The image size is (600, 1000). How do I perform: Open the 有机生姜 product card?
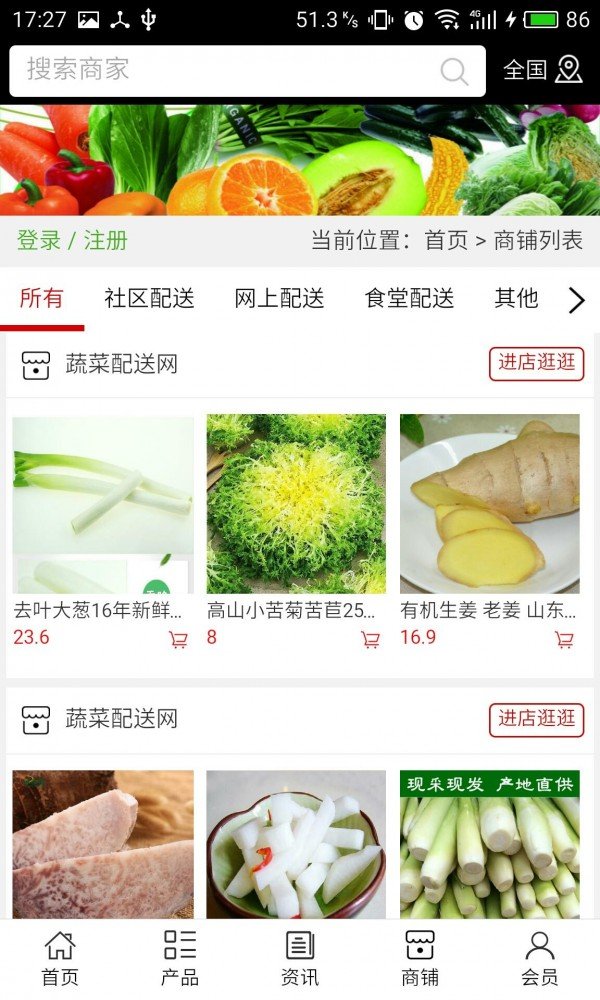(490, 505)
